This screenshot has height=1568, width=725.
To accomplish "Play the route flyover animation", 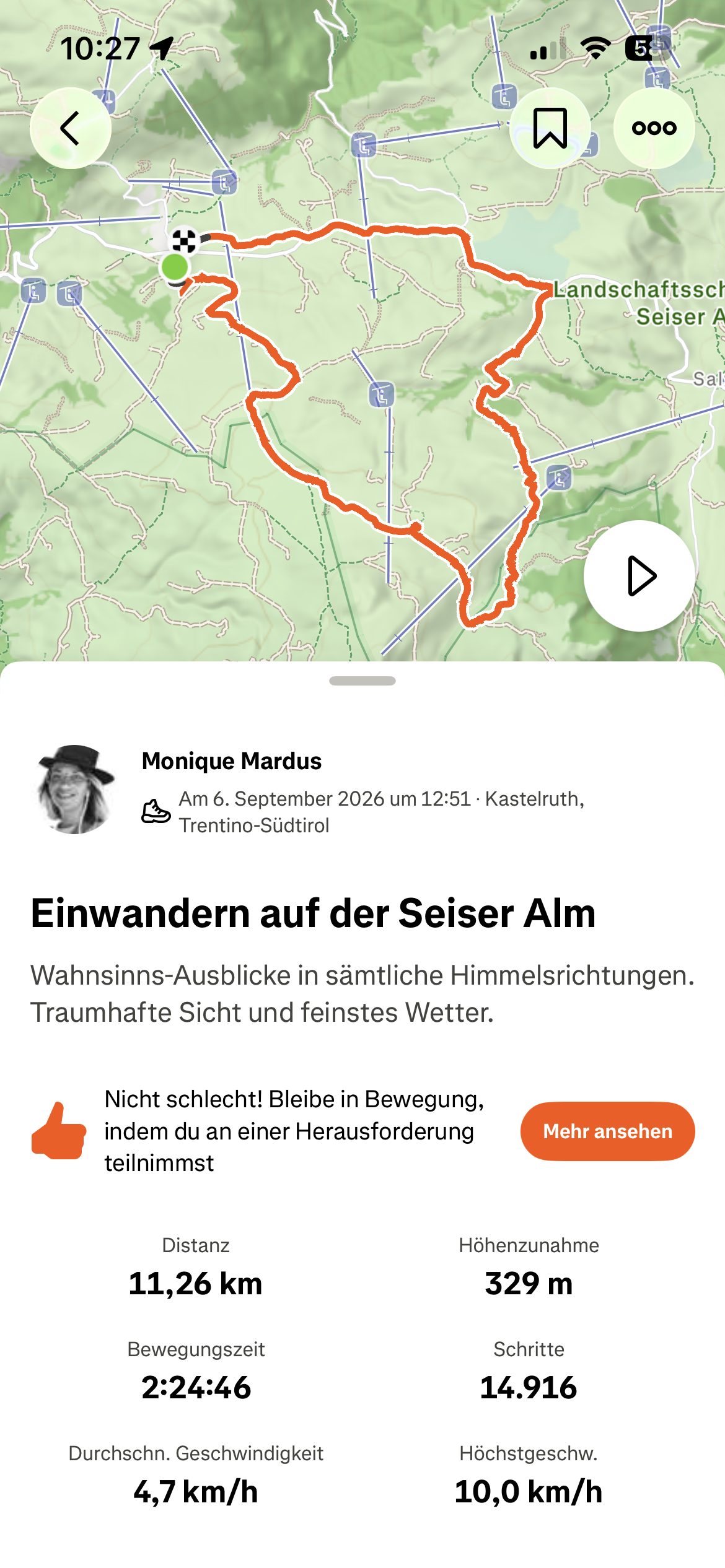I will coord(639,576).
